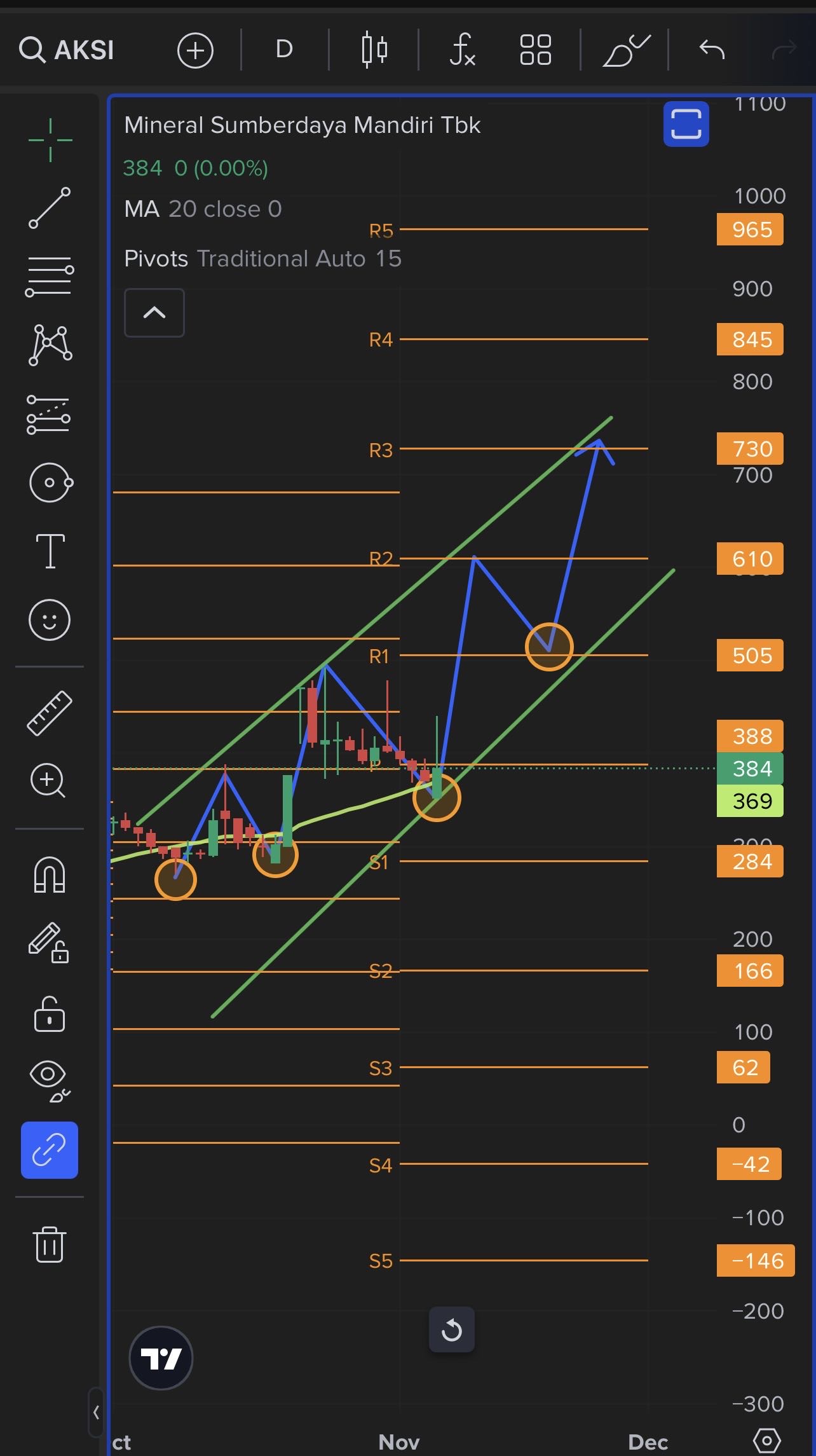Collapse the indicator legend
This screenshot has height=1456, width=816.
(154, 313)
